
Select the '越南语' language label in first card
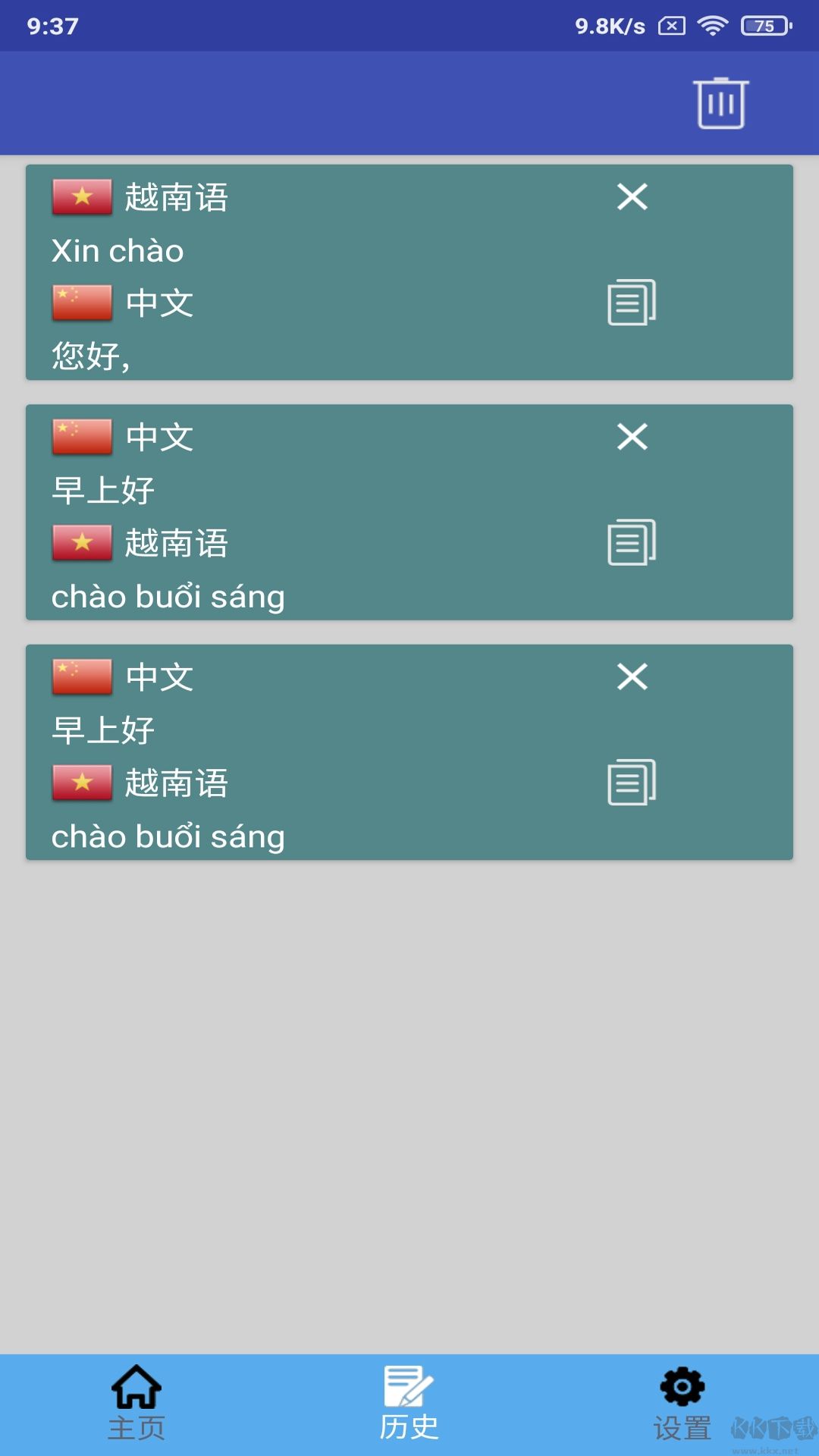178,196
